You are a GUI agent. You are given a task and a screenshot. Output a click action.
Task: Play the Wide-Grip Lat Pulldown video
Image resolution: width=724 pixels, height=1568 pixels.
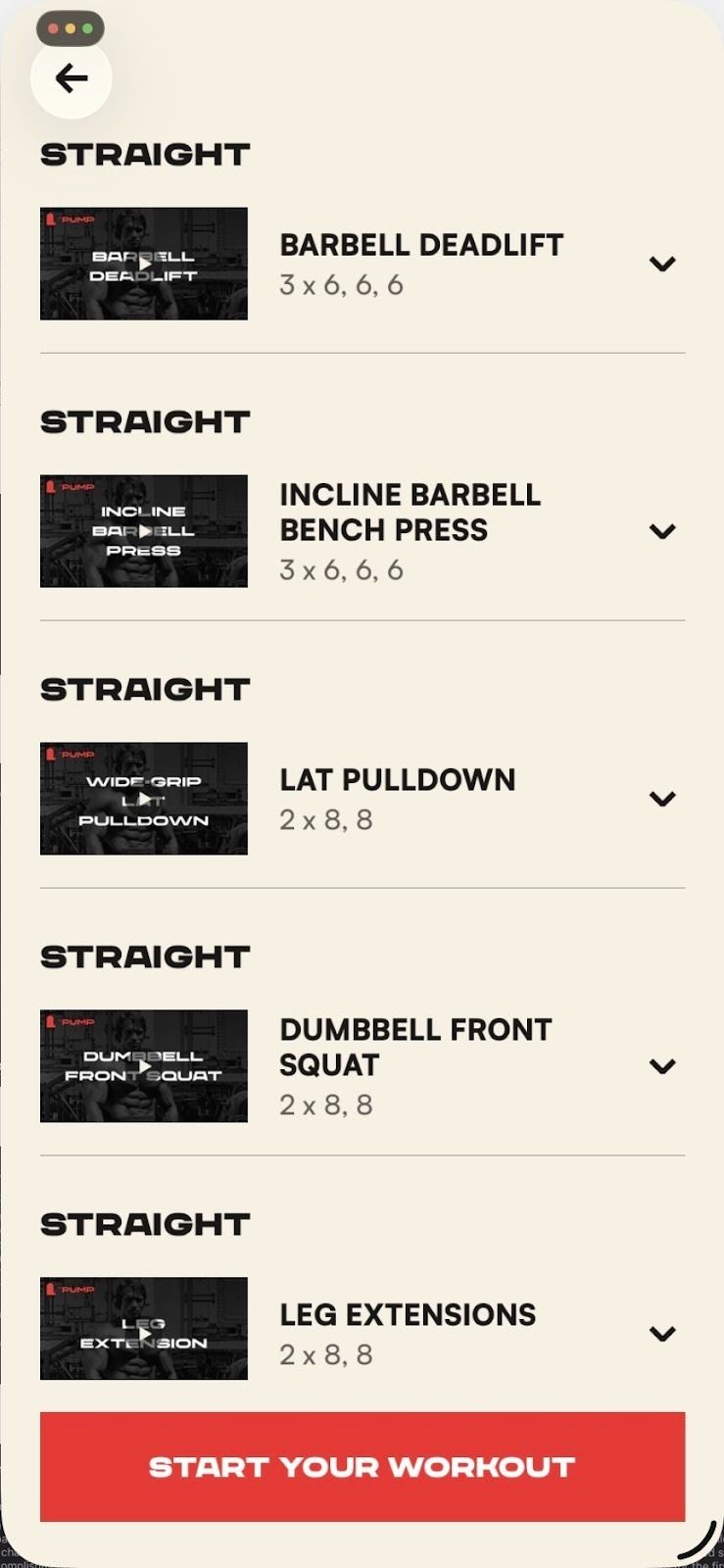click(x=144, y=799)
